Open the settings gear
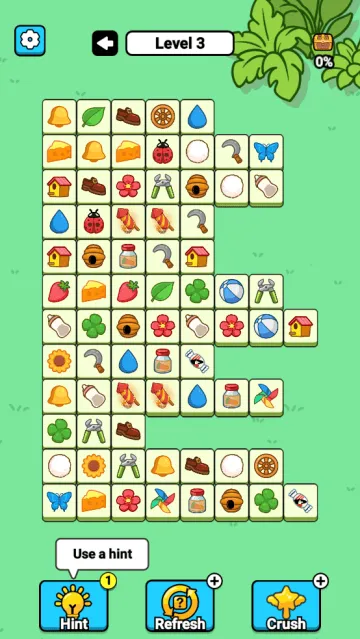This screenshot has width=360, height=639. pos(30,40)
